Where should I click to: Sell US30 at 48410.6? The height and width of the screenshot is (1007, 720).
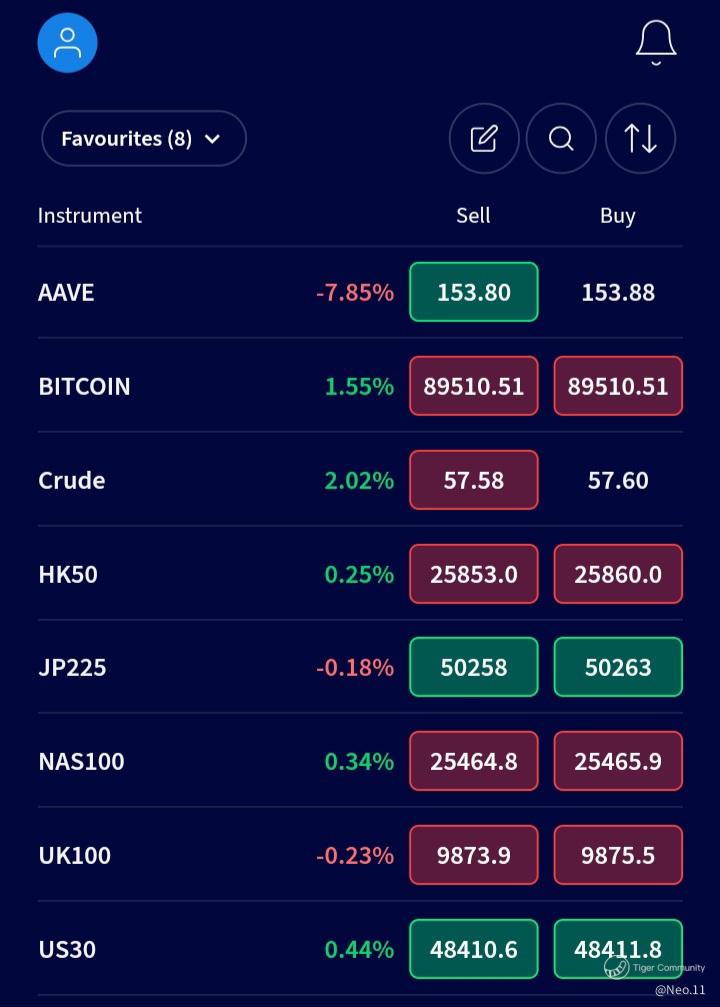[473, 949]
